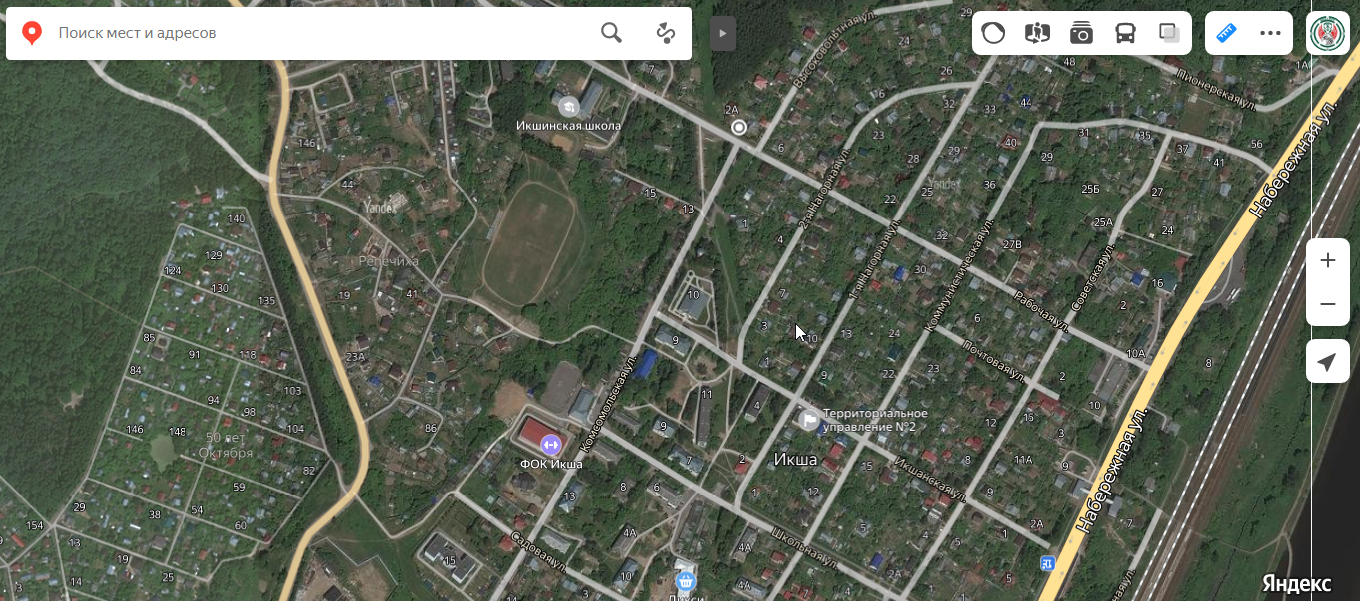The height and width of the screenshot is (601, 1360).
Task: Show photos layer on the map
Action: [x=1081, y=33]
